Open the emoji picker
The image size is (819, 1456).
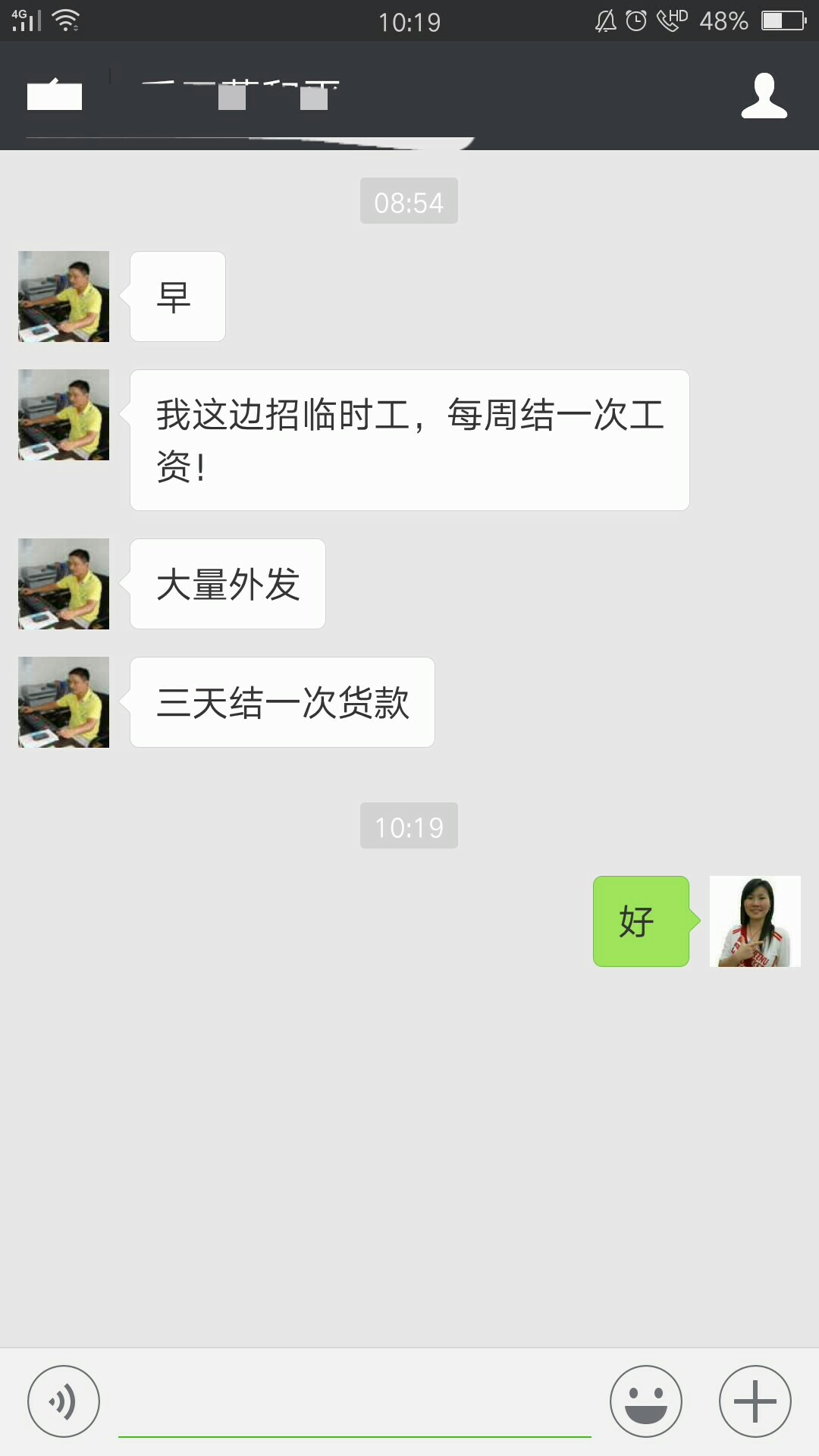[645, 1401]
